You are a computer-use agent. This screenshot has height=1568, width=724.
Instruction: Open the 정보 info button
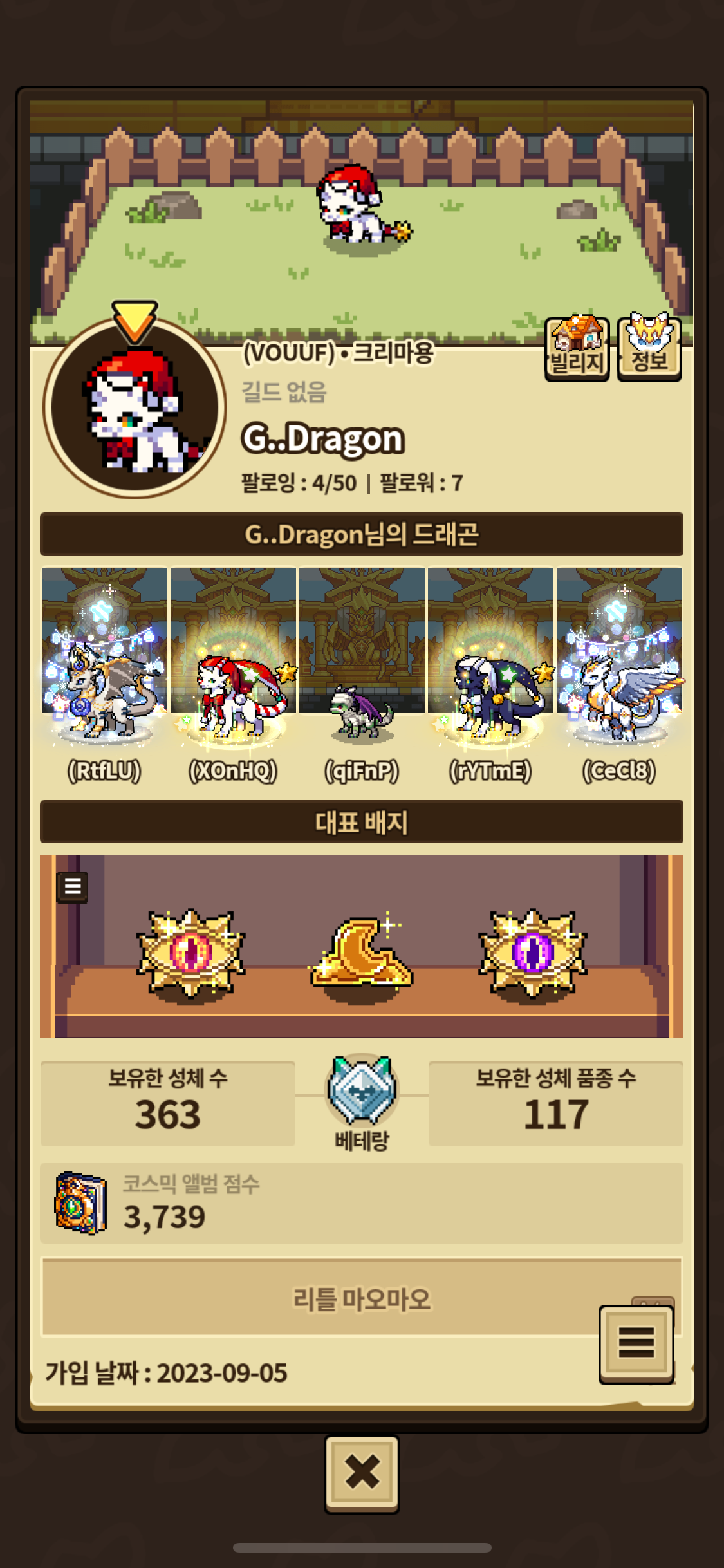pyautogui.click(x=649, y=348)
